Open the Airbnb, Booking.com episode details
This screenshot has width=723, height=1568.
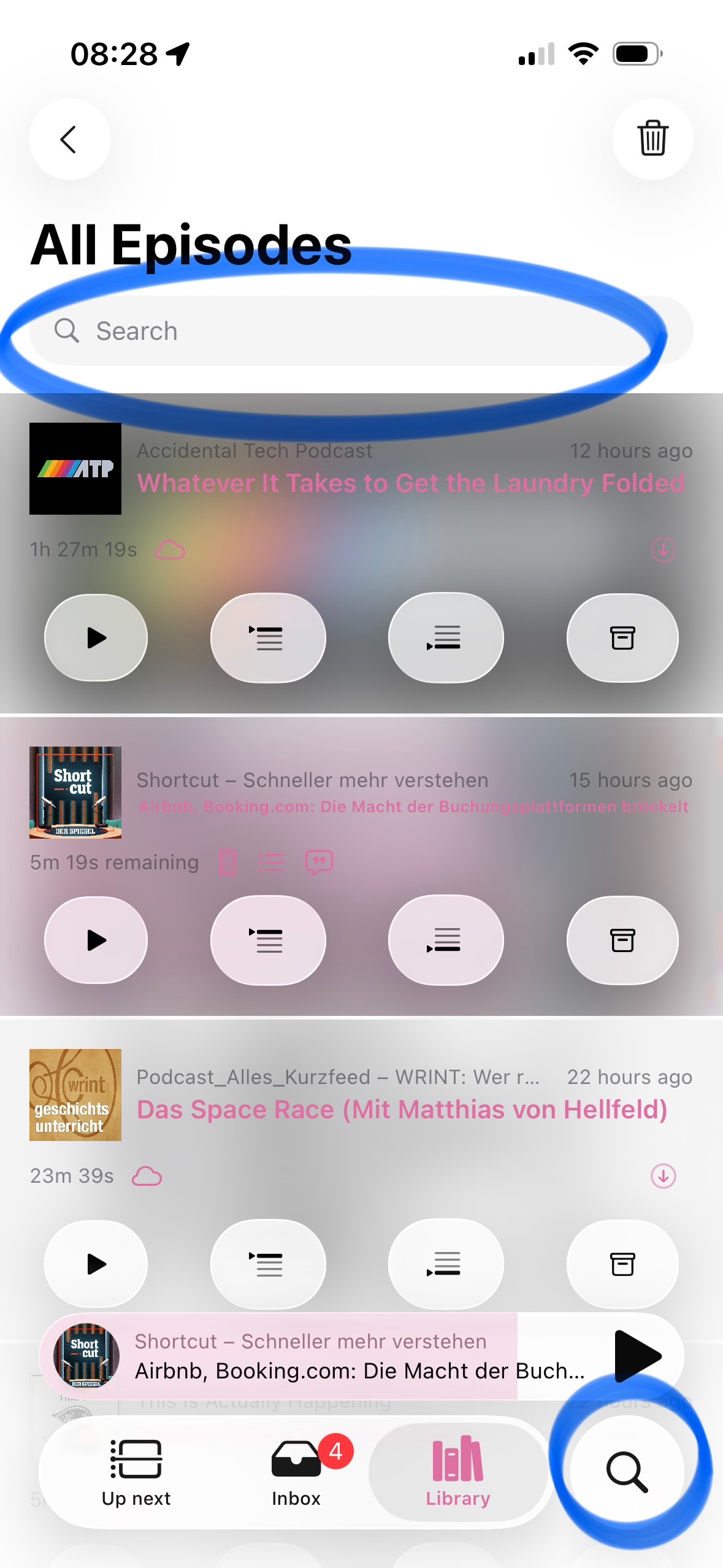(413, 807)
